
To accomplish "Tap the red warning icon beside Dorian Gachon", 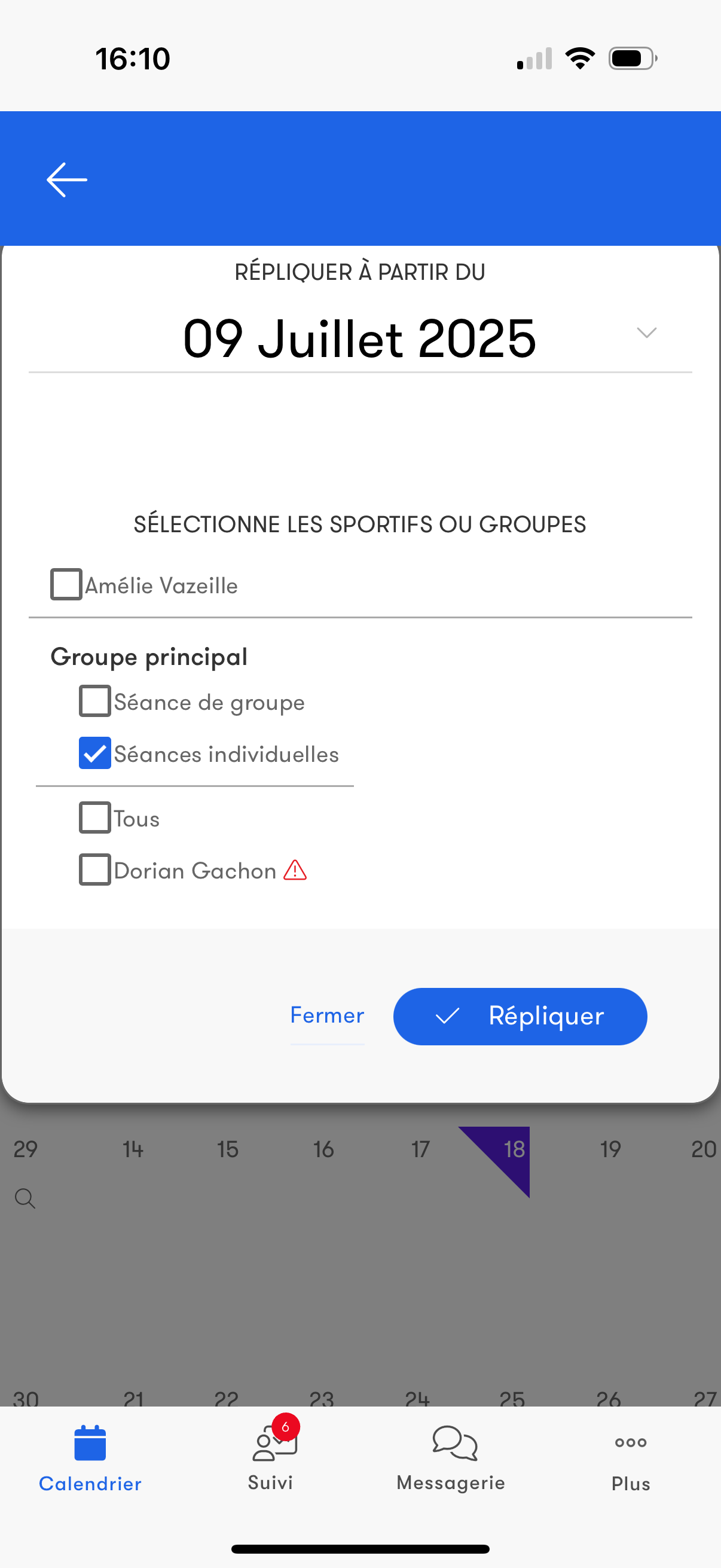I will (x=295, y=871).
